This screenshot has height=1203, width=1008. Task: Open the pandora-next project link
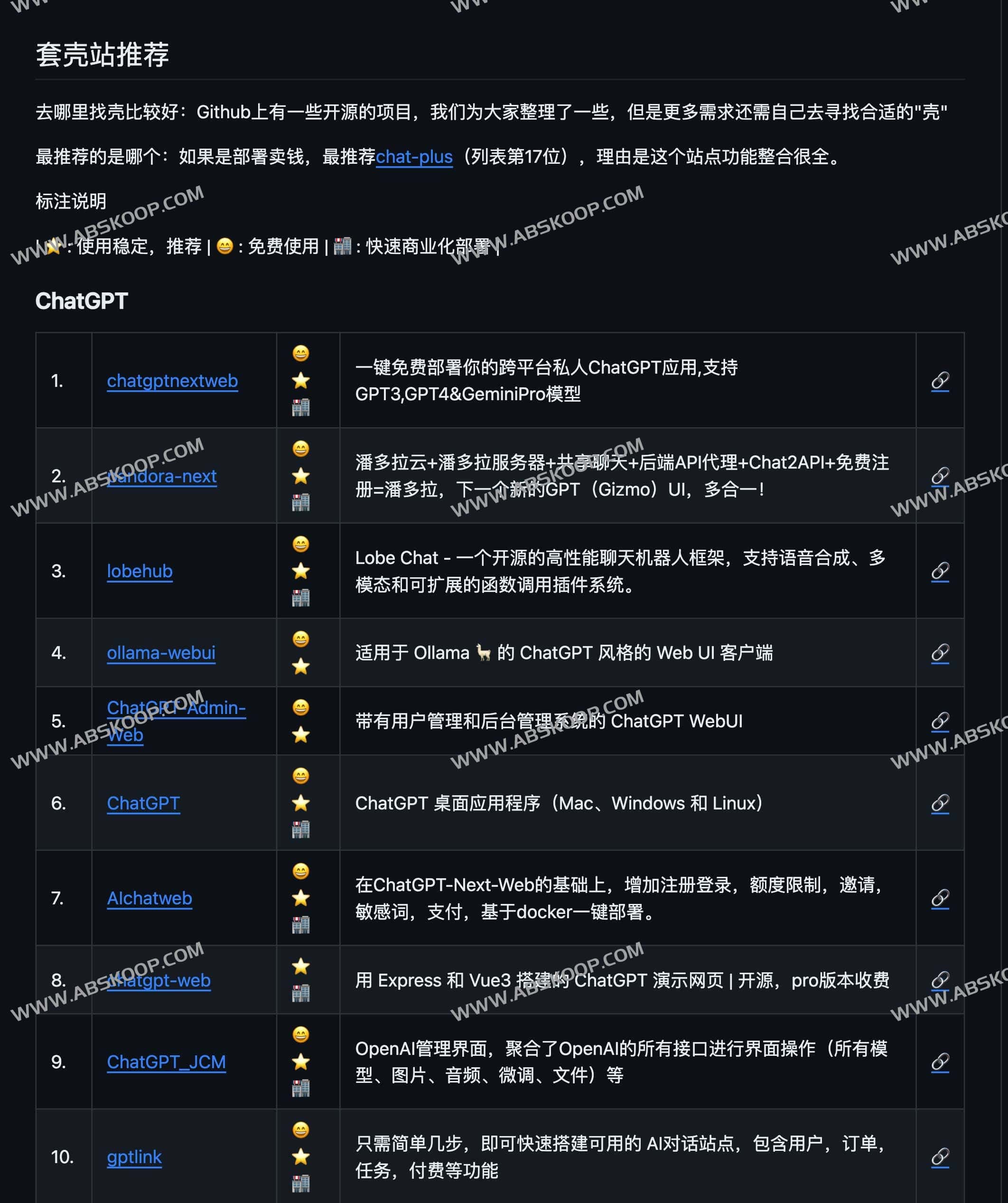(162, 476)
